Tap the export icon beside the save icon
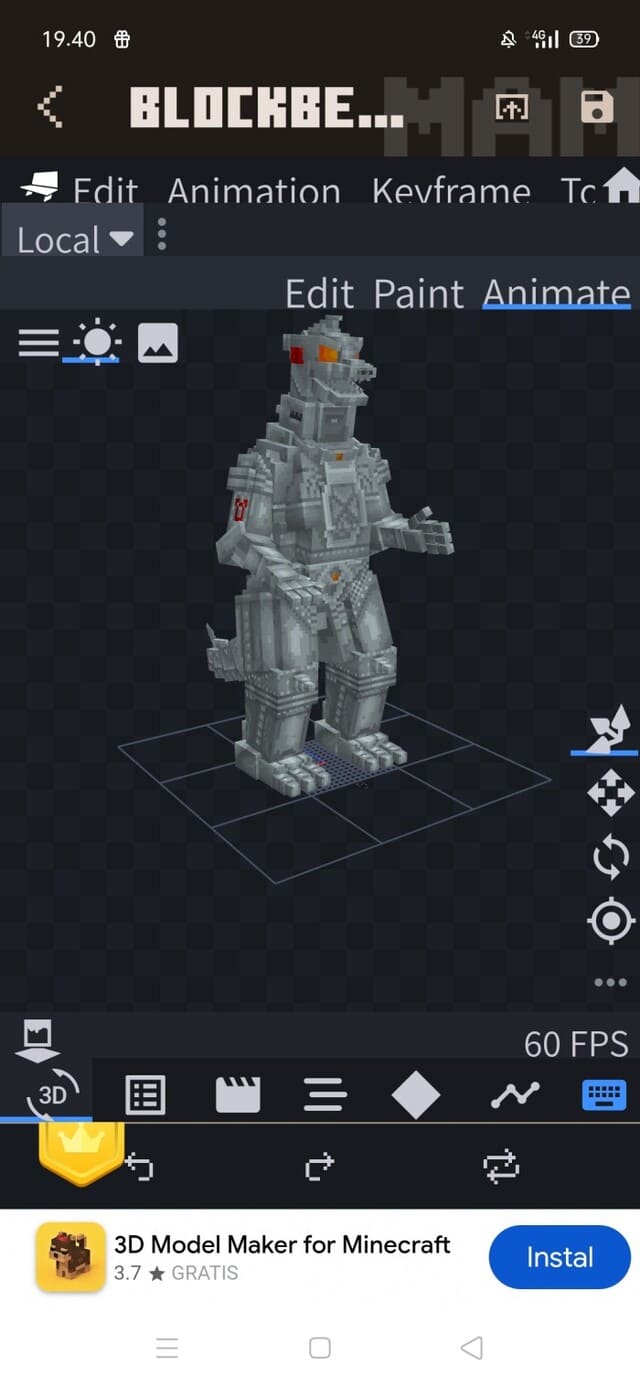 (512, 107)
